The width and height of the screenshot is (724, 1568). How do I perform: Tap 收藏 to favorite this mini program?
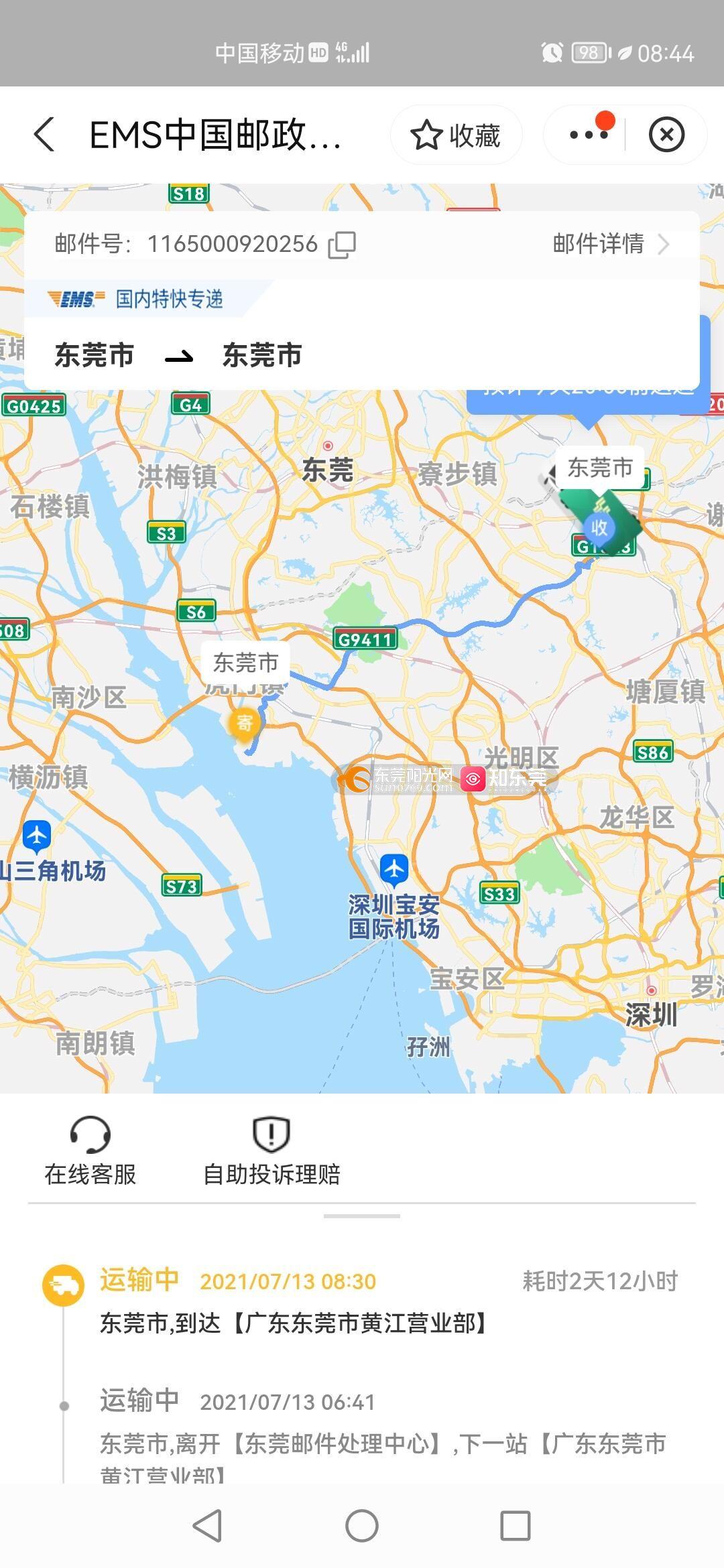(456, 135)
